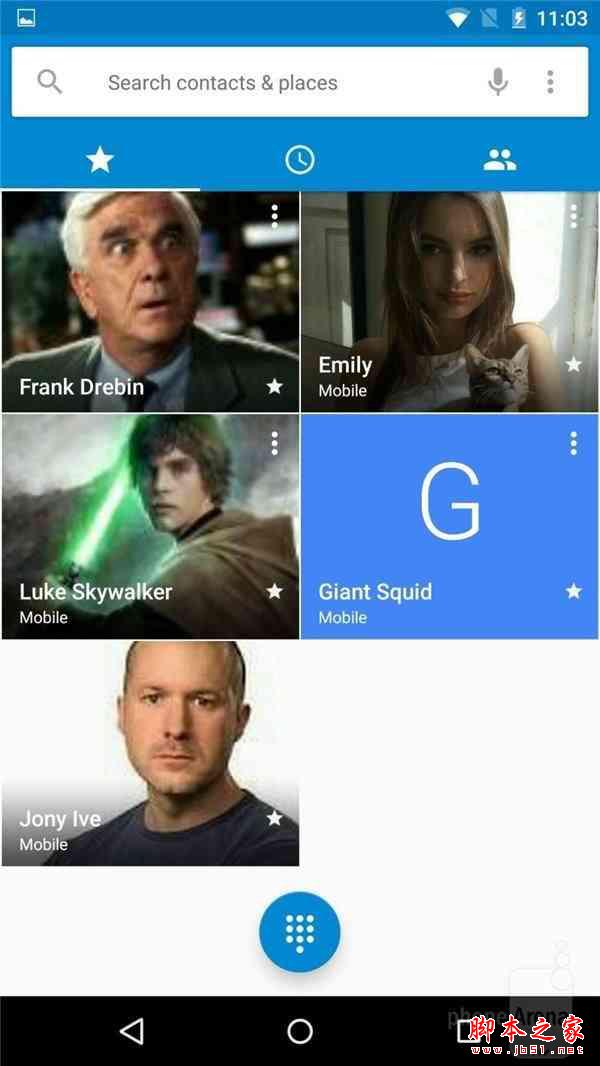Select the favorites star tab
This screenshot has height=1066, width=600.
click(100, 160)
